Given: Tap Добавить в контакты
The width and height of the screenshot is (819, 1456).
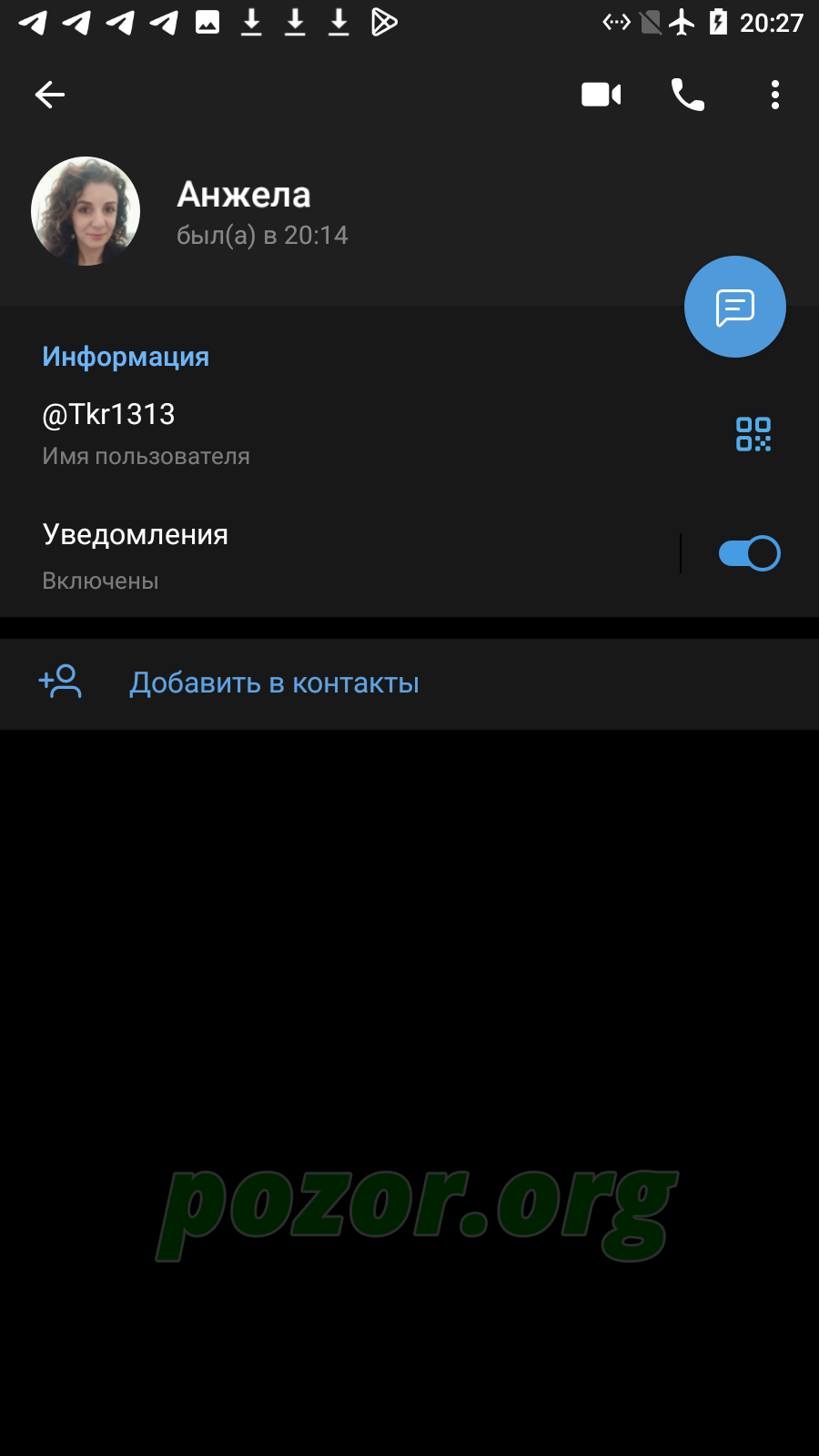Looking at the screenshot, I should [409, 683].
